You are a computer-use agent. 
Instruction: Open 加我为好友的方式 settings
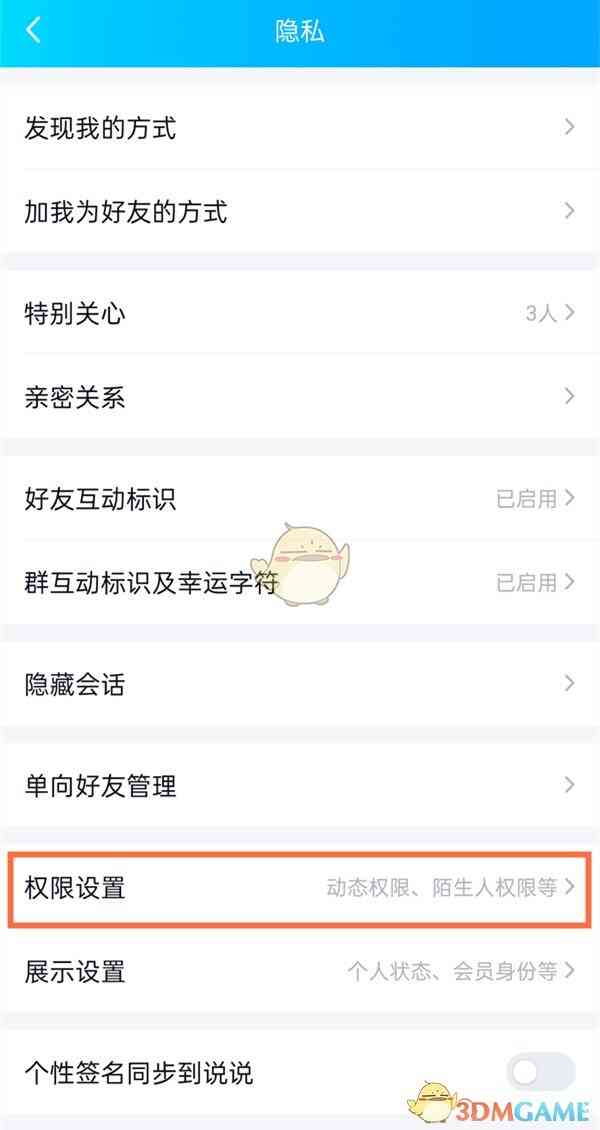tap(300, 212)
